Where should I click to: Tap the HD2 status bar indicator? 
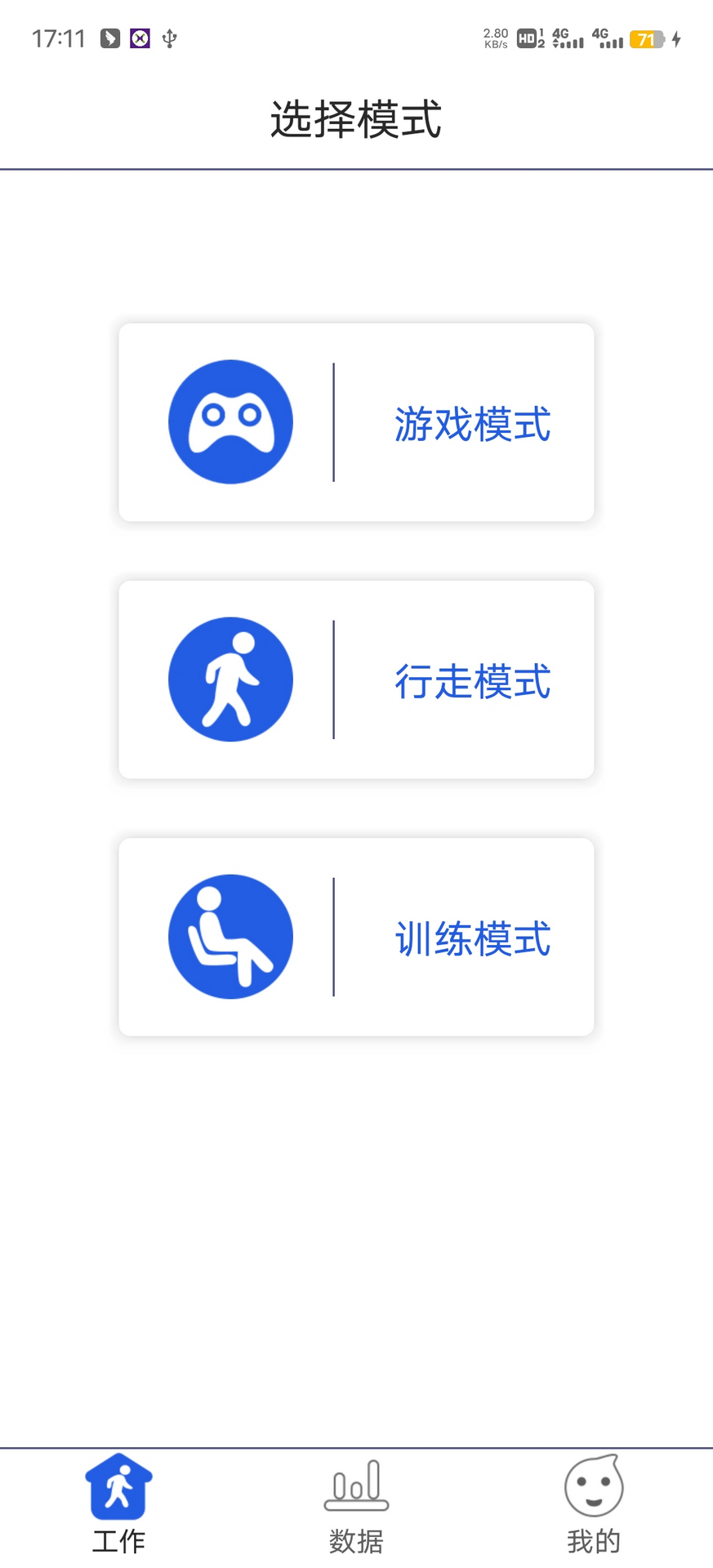coord(527,38)
